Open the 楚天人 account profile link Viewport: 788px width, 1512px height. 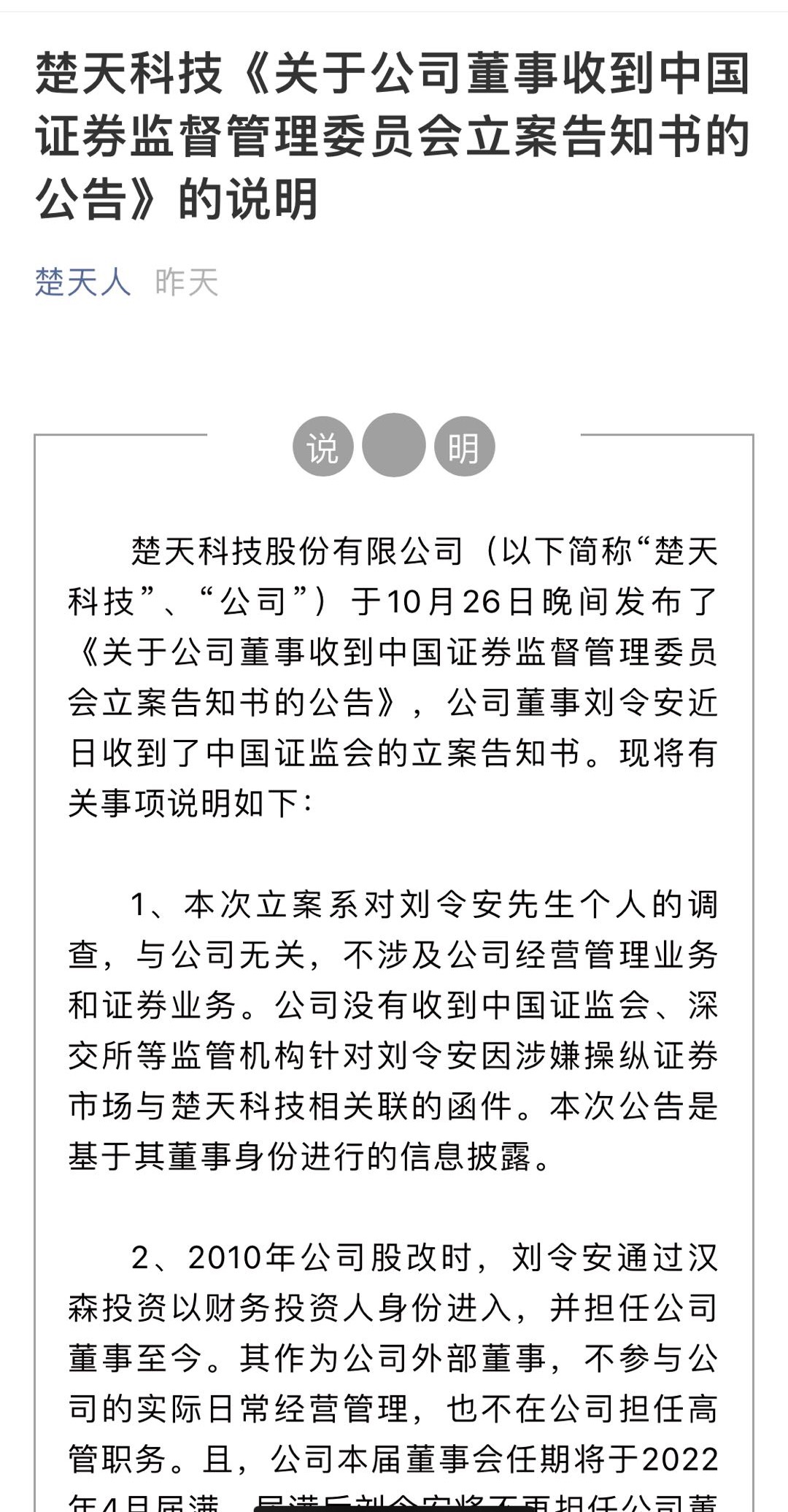pyautogui.click(x=82, y=282)
